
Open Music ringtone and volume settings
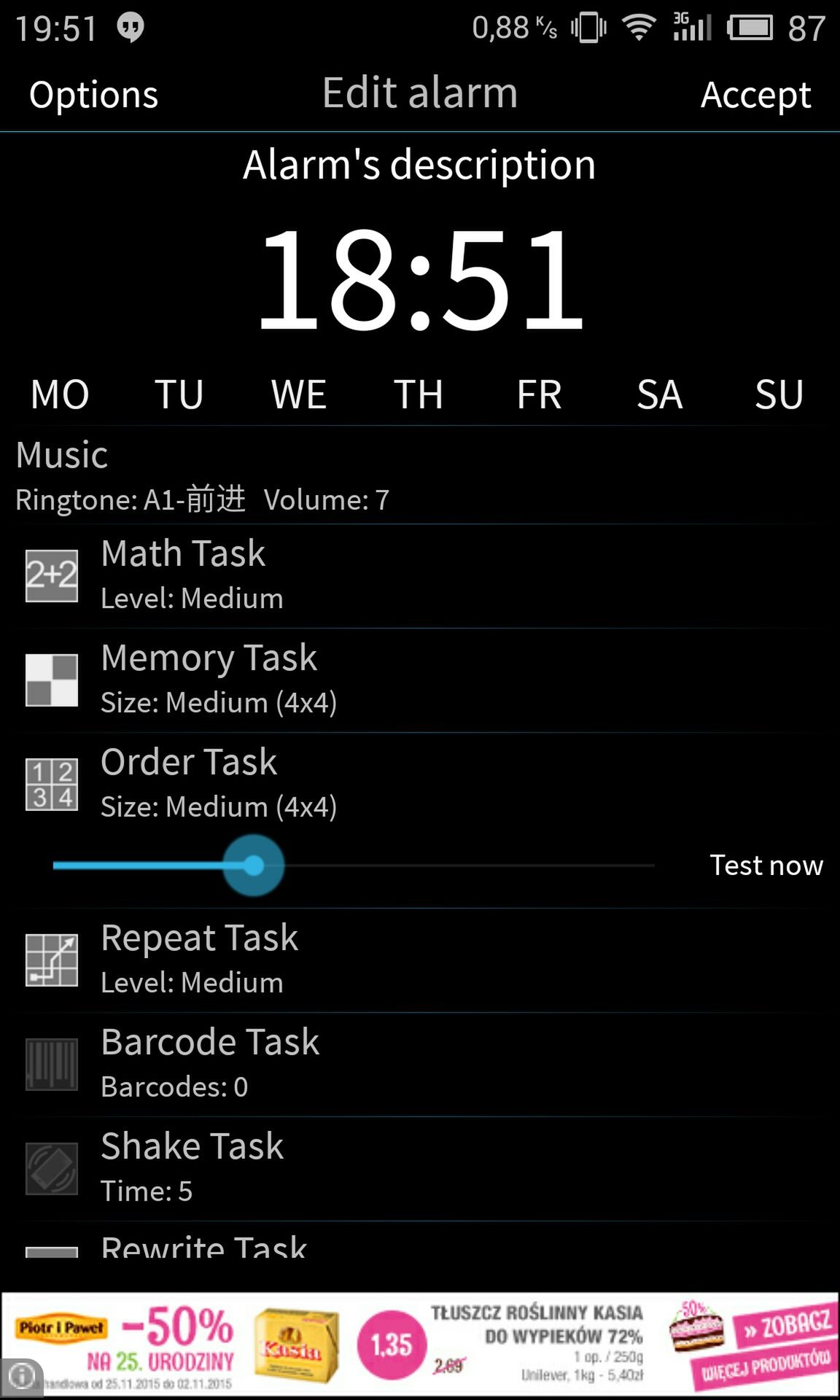(x=420, y=475)
